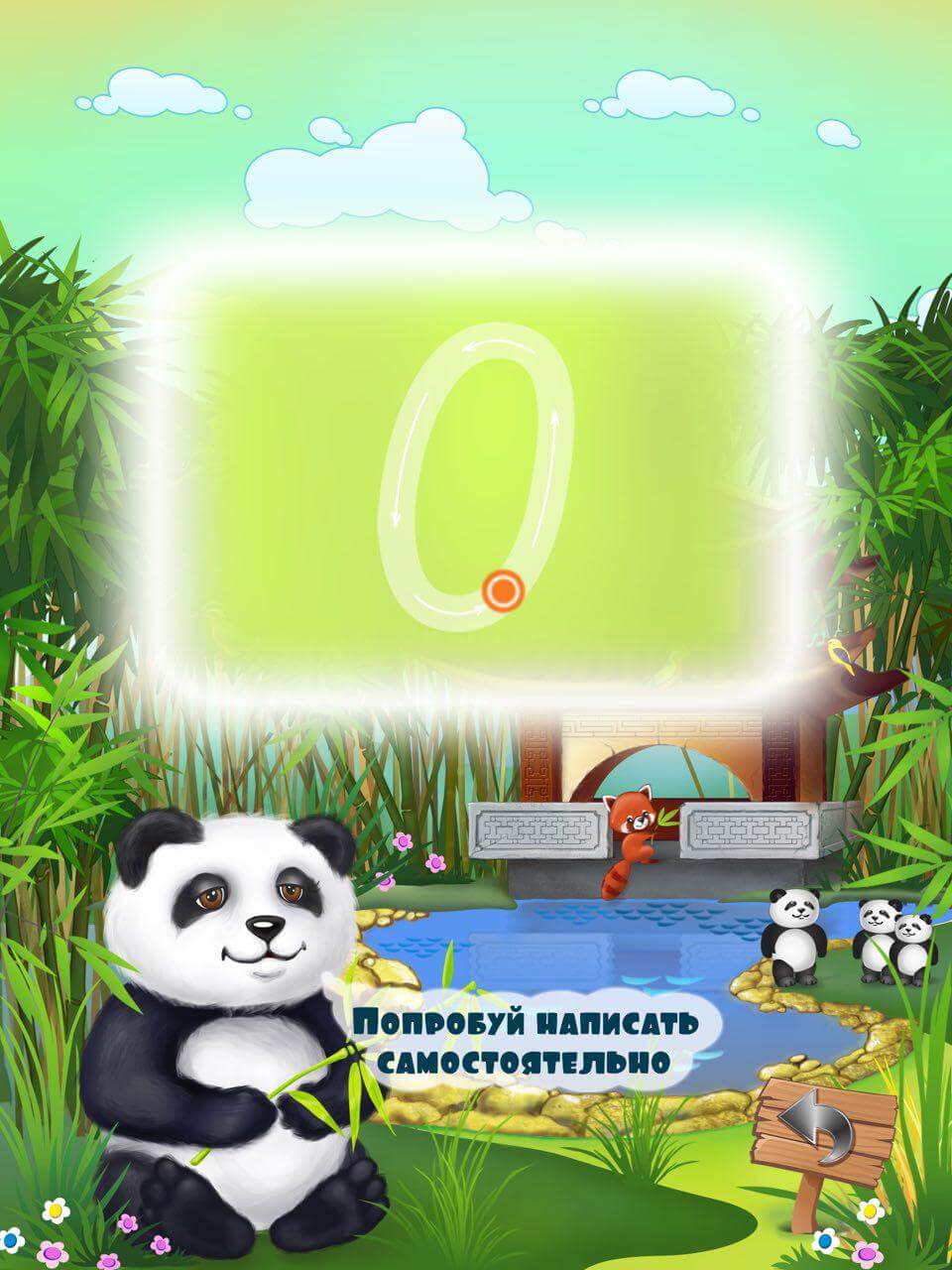The height and width of the screenshot is (1270, 952).
Task: Tap the orange start dot on the zero
Action: (503, 590)
